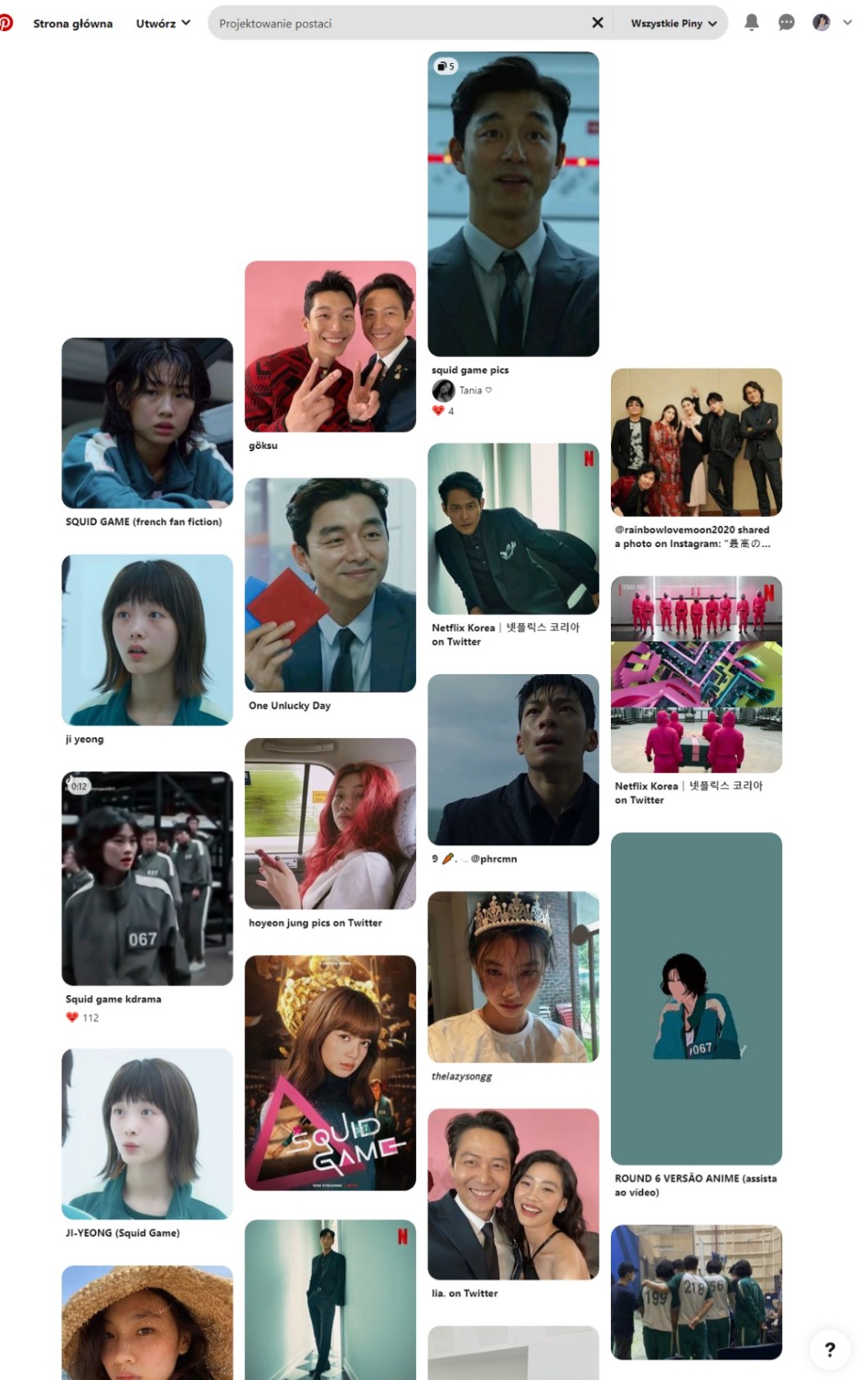Open hoyeon jung pics on Twitter pin

pos(330,823)
